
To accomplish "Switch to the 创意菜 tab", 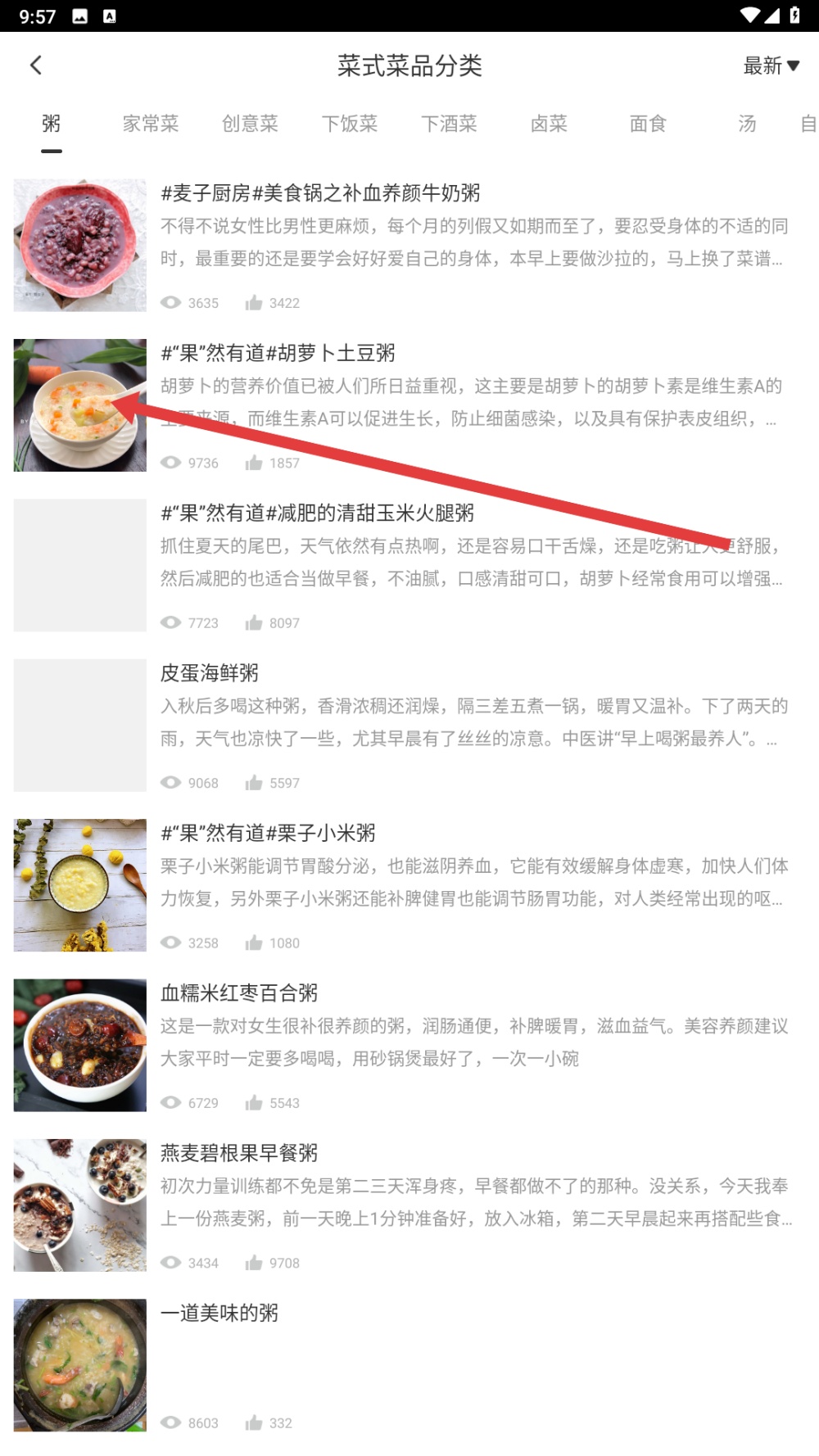I will point(250,124).
